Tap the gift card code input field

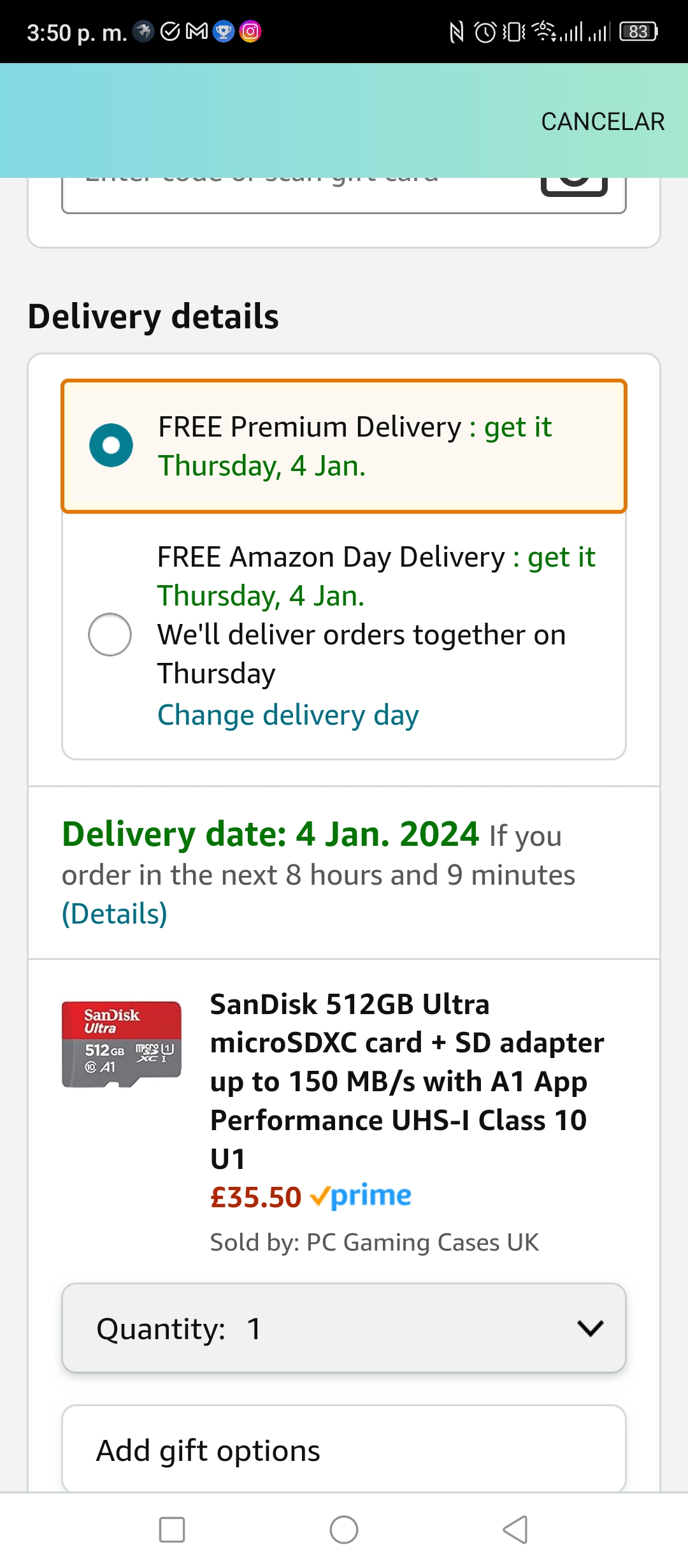pos(299,194)
